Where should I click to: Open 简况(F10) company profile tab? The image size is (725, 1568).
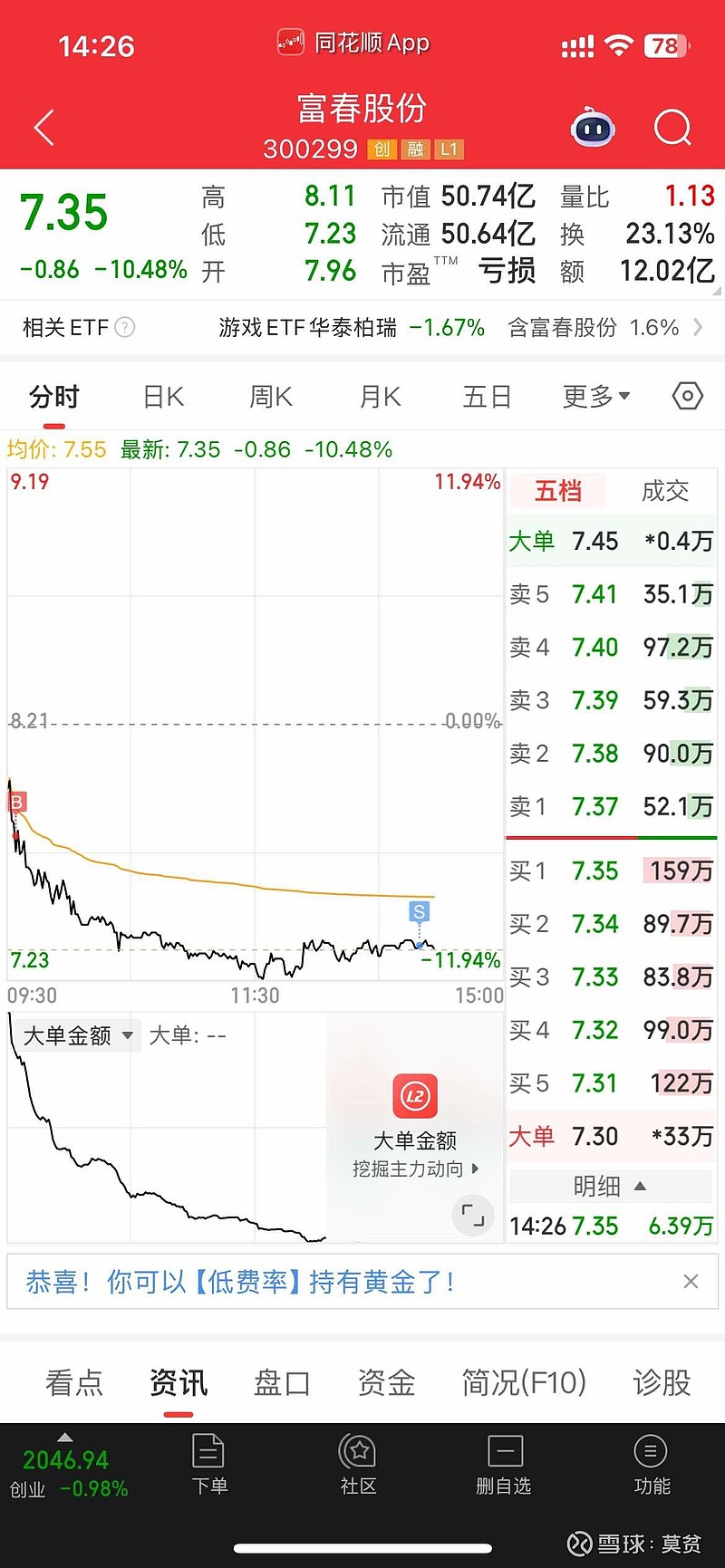coord(525,1382)
